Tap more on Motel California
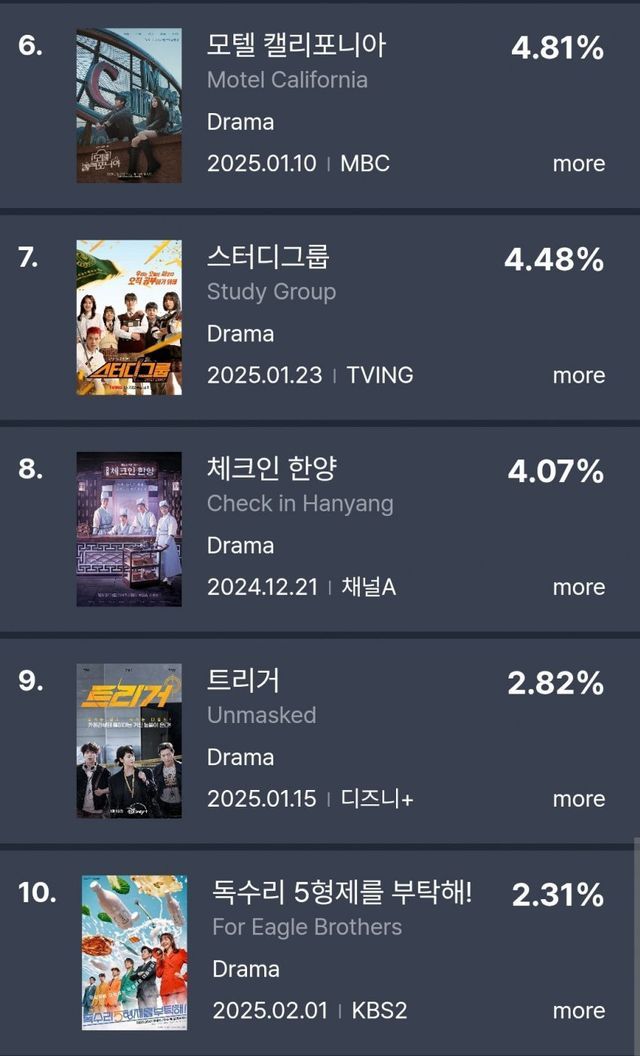640x1056 pixels. coord(578,163)
